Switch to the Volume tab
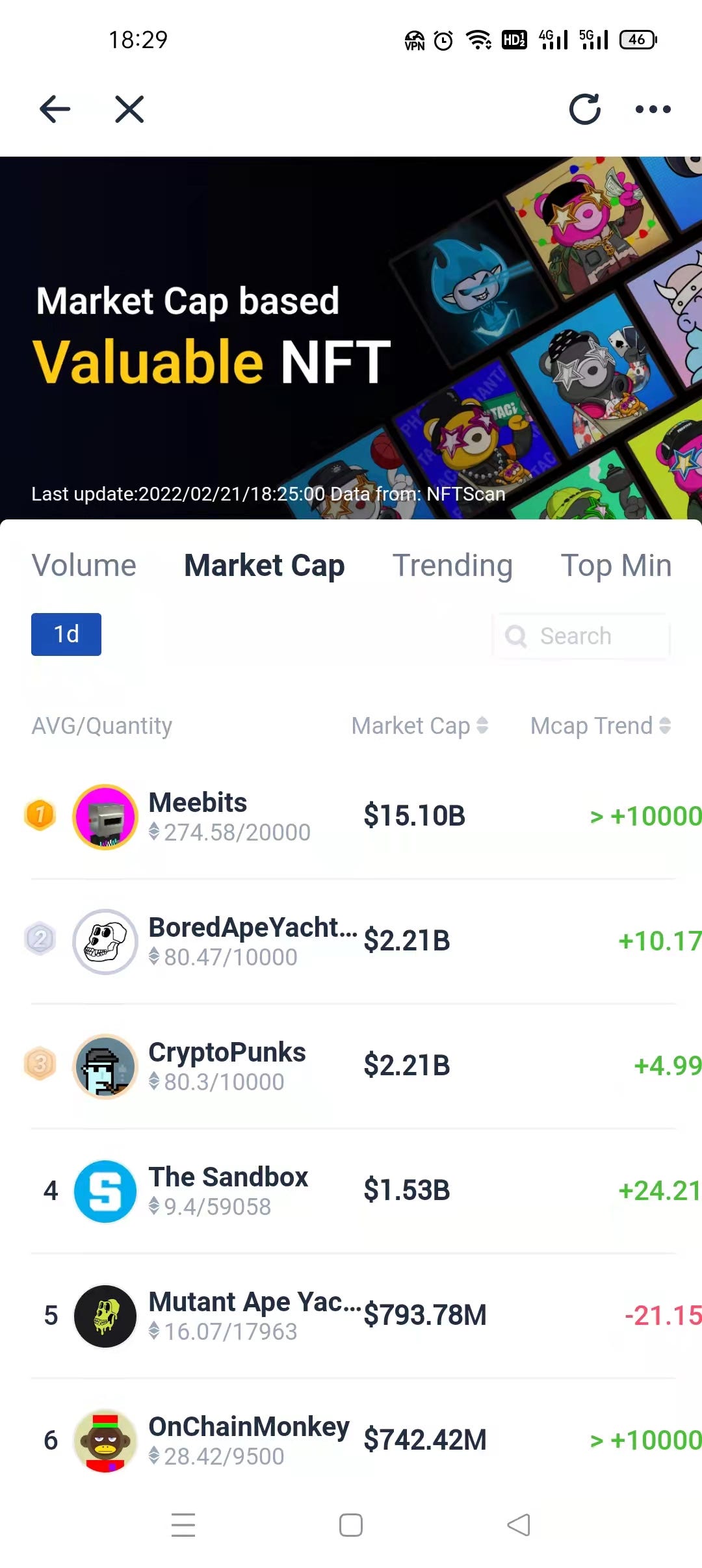This screenshot has width=702, height=1568. [84, 566]
